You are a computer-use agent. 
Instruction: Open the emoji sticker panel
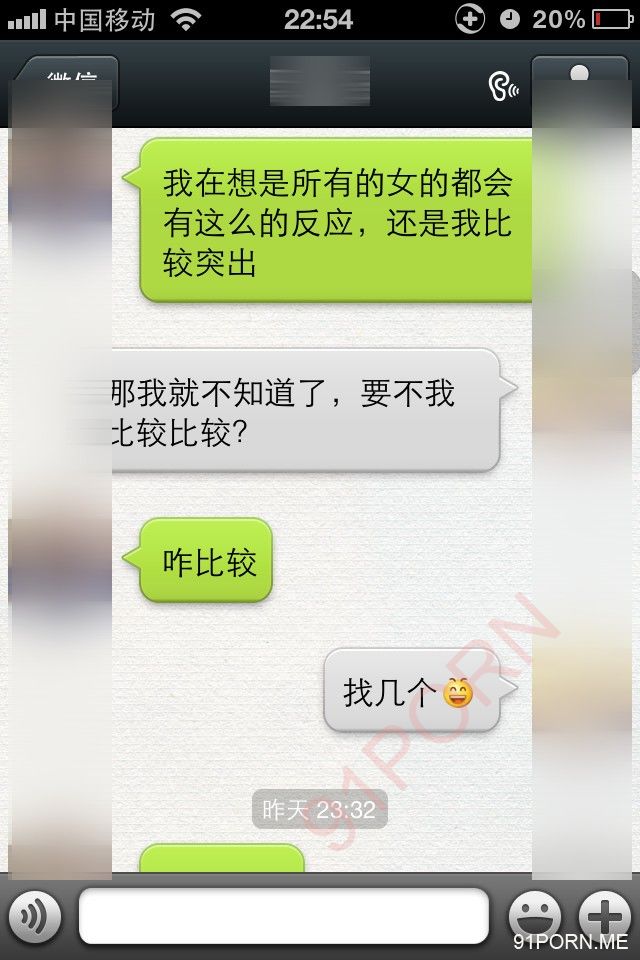point(534,916)
